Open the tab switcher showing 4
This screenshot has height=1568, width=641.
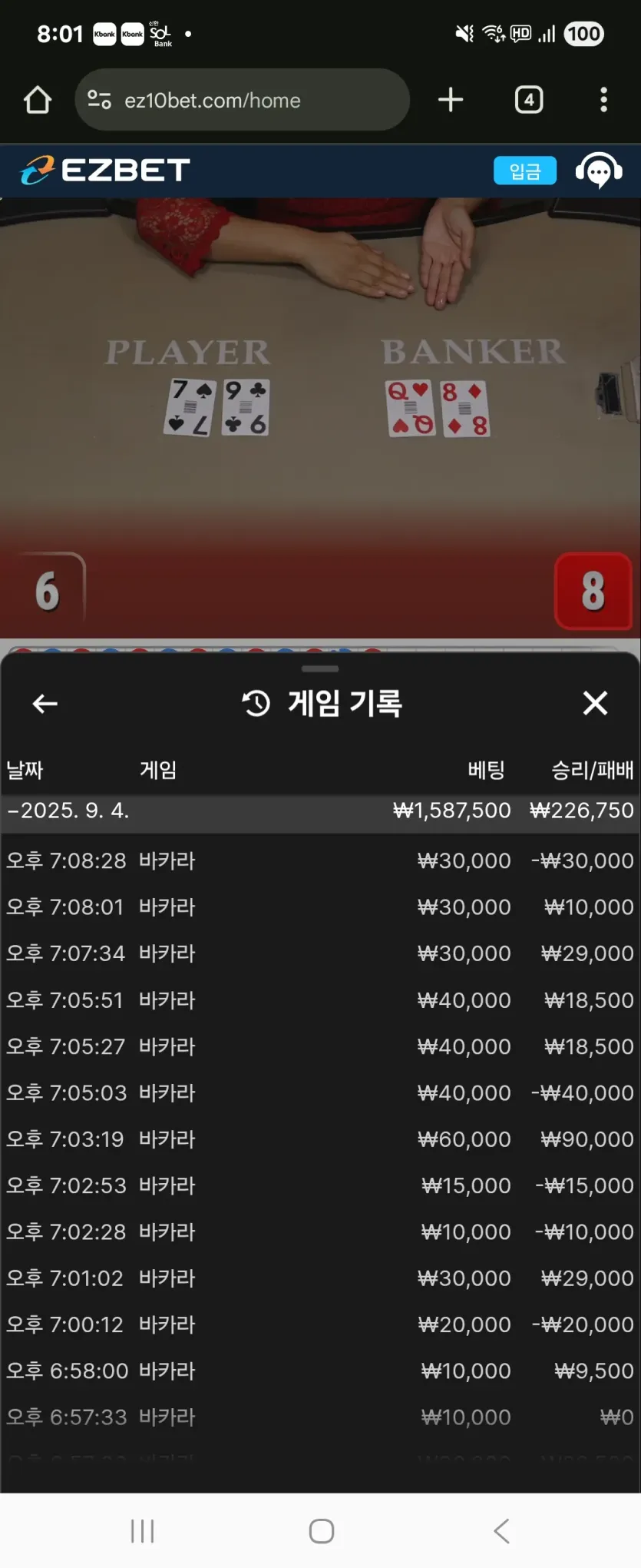pos(529,100)
